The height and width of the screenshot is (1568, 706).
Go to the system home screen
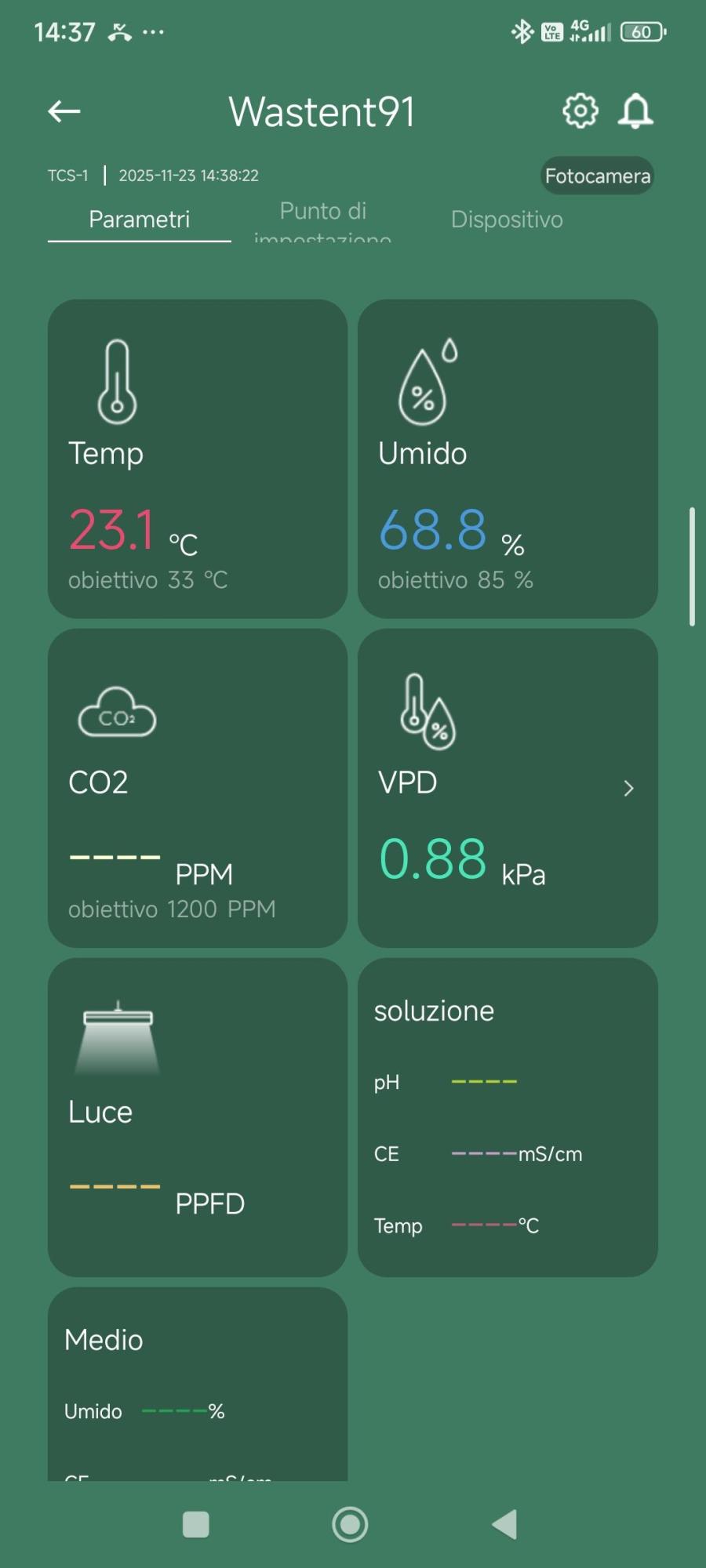coord(350,1524)
